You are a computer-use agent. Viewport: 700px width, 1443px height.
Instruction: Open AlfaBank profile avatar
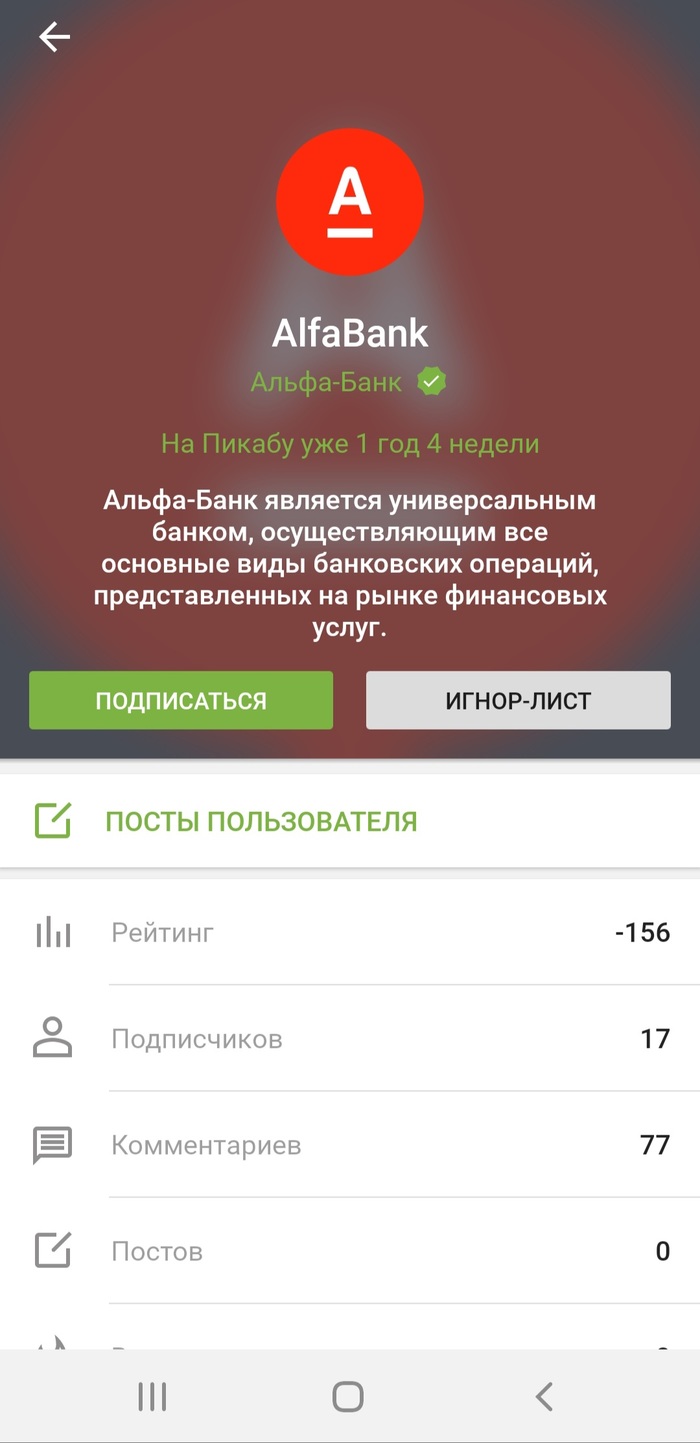tap(350, 202)
